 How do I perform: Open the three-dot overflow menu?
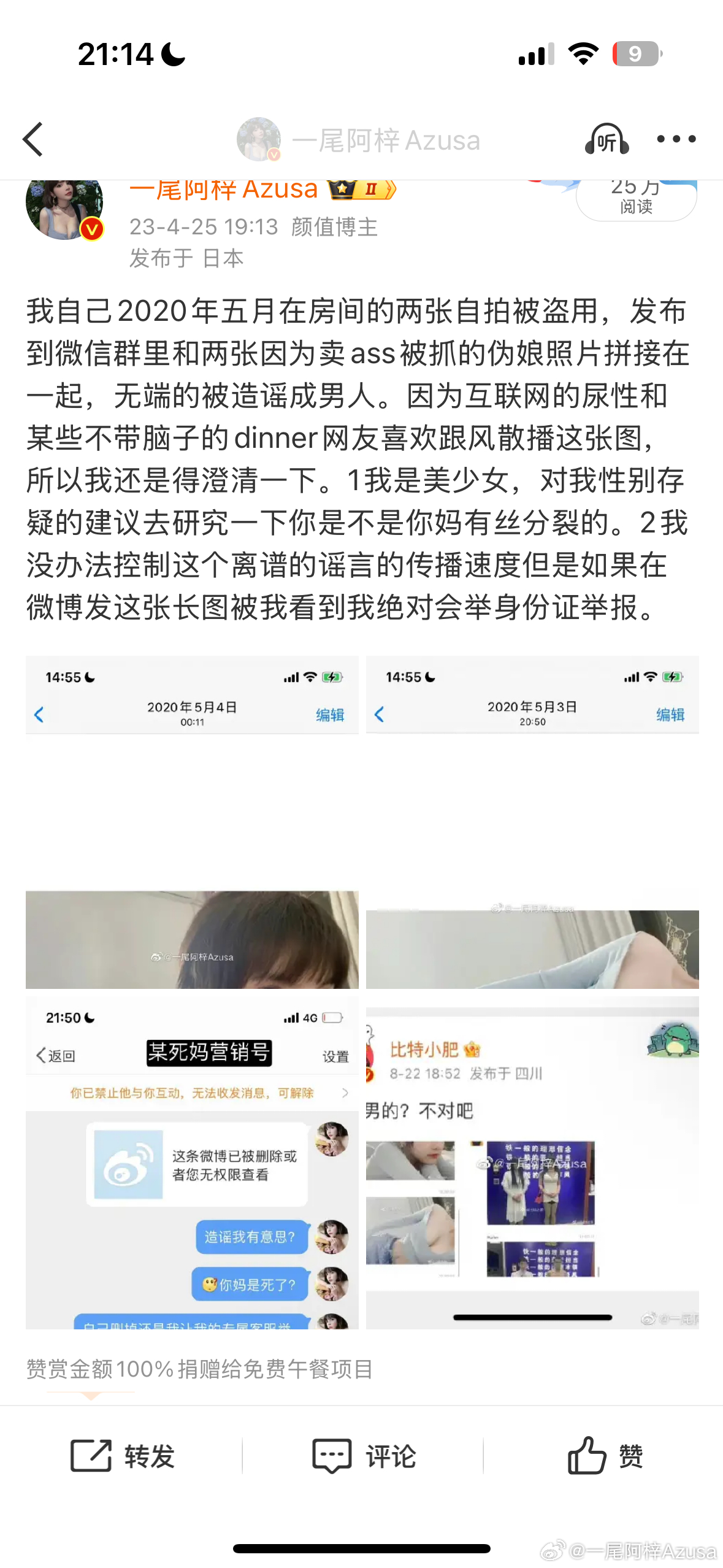(676, 139)
